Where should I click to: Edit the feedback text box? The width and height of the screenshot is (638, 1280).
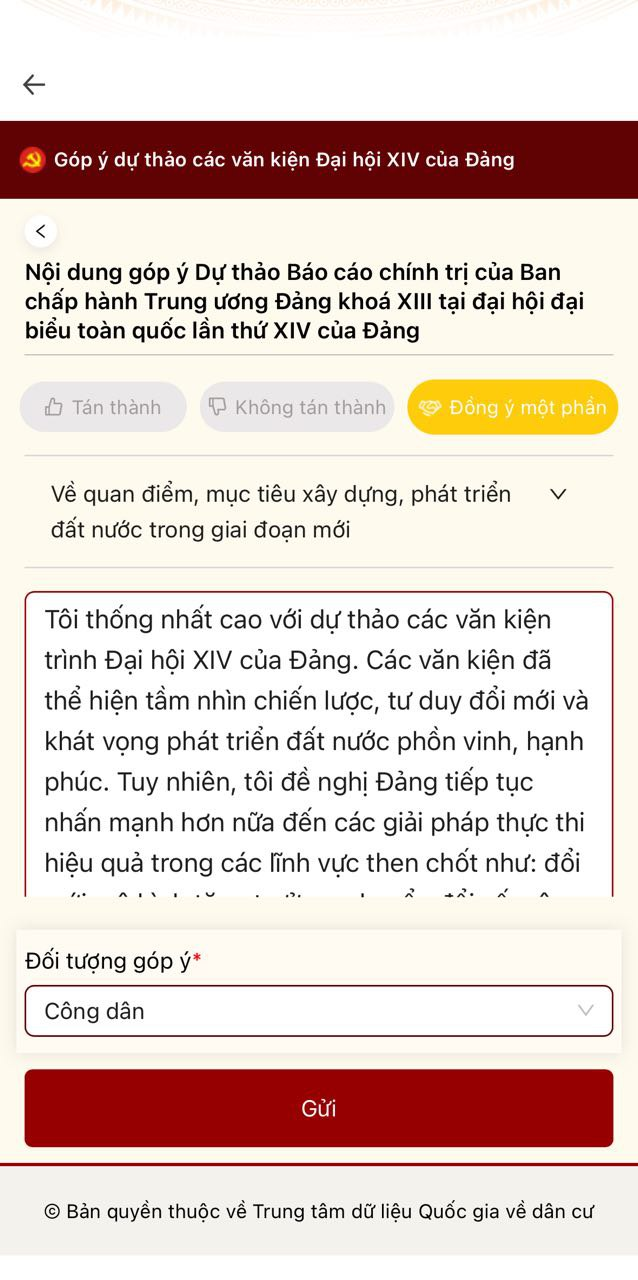318,740
